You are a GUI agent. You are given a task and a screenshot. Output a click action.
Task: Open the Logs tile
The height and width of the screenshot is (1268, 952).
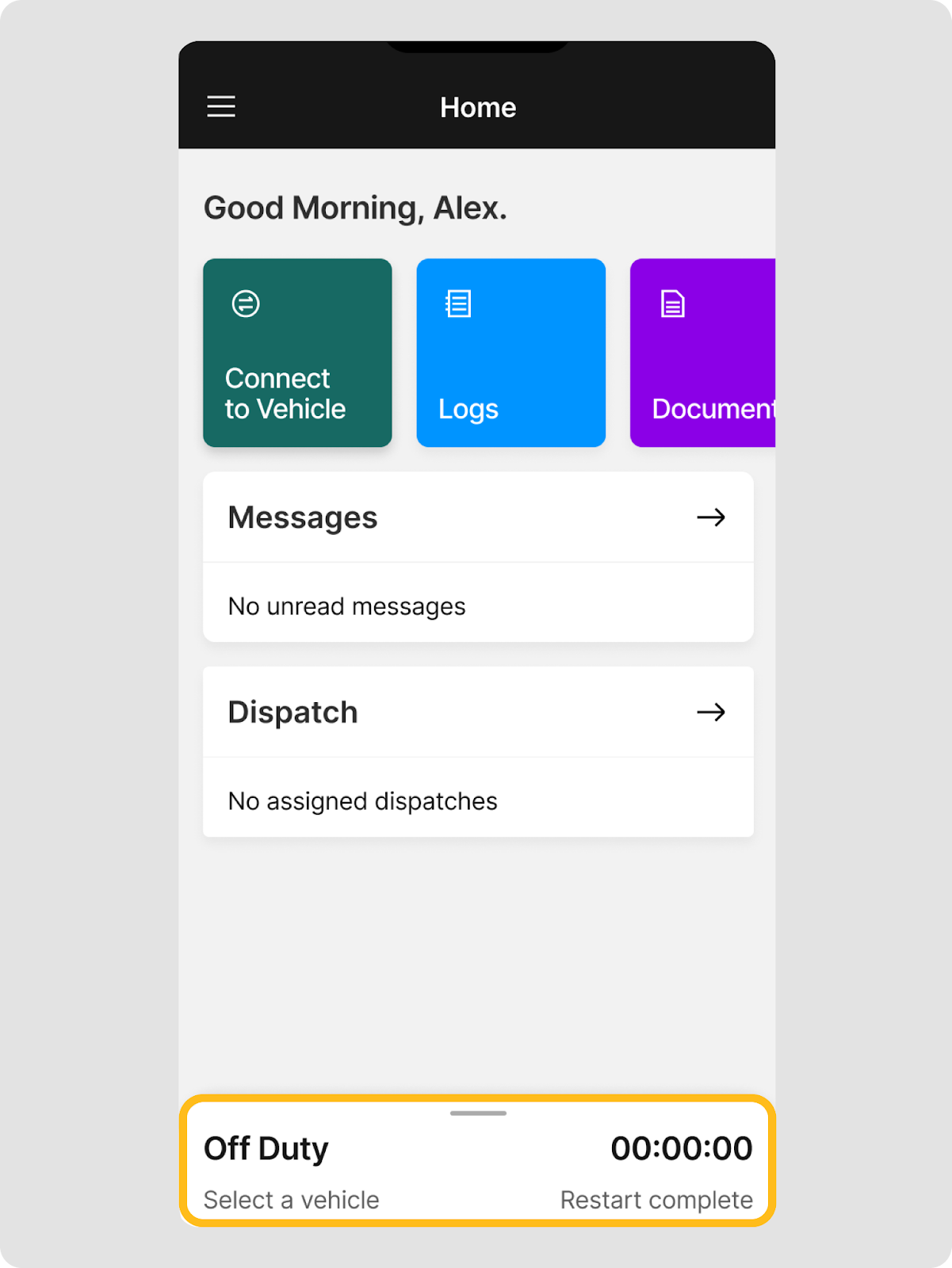[x=510, y=353]
